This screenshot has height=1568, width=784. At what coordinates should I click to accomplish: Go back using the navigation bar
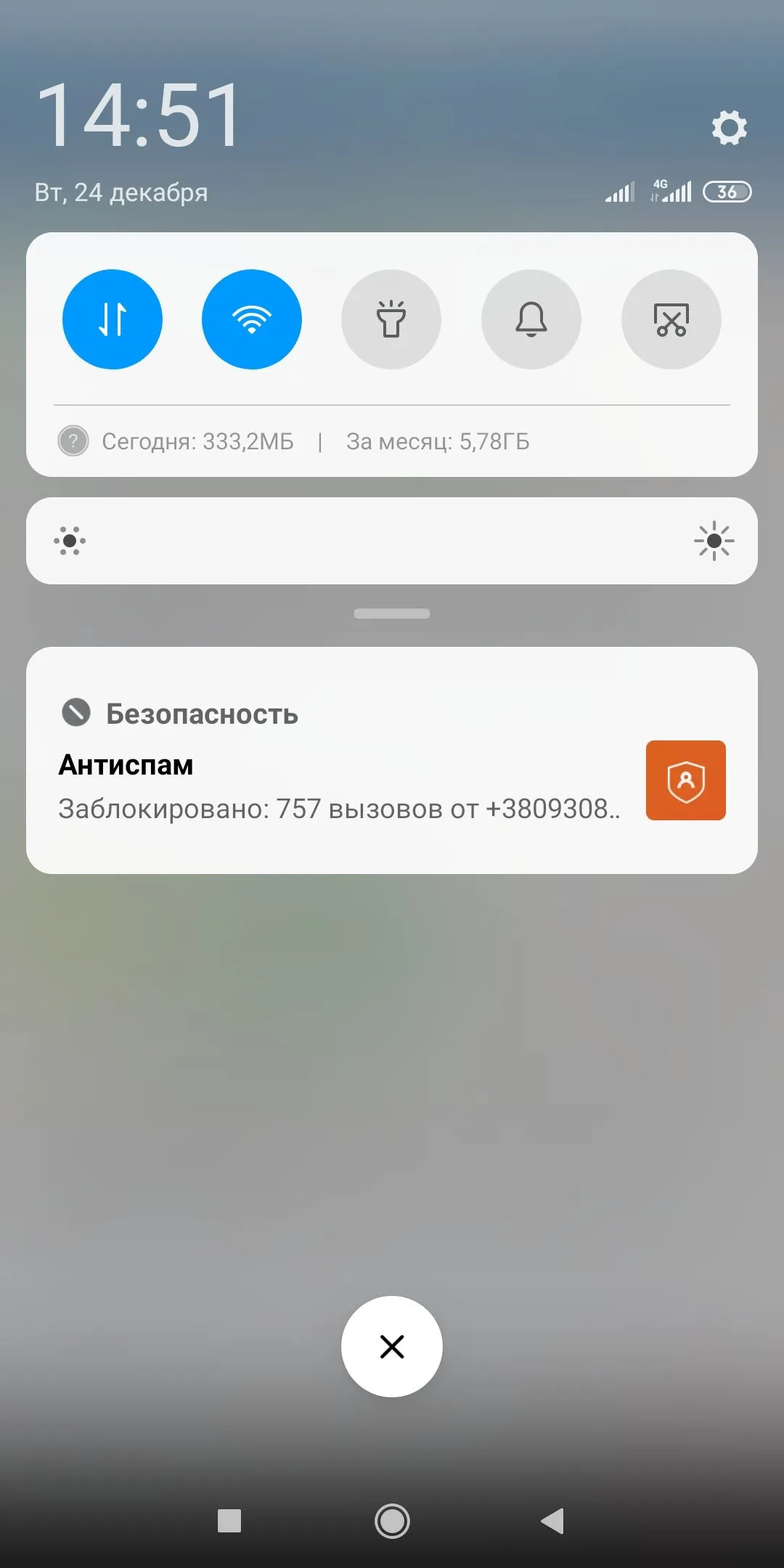point(553,1521)
